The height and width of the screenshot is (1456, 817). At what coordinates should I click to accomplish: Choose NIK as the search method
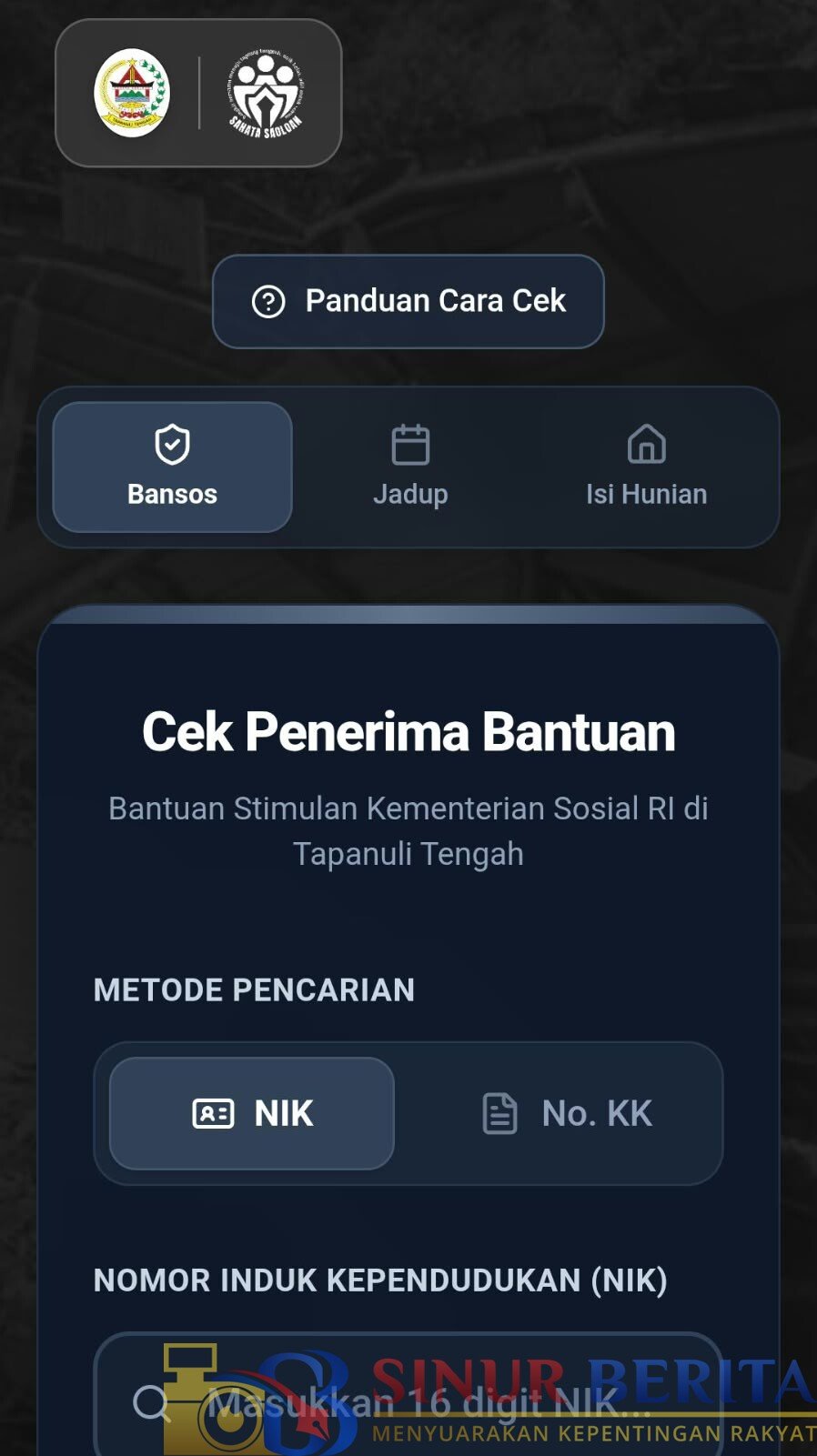tap(252, 1113)
